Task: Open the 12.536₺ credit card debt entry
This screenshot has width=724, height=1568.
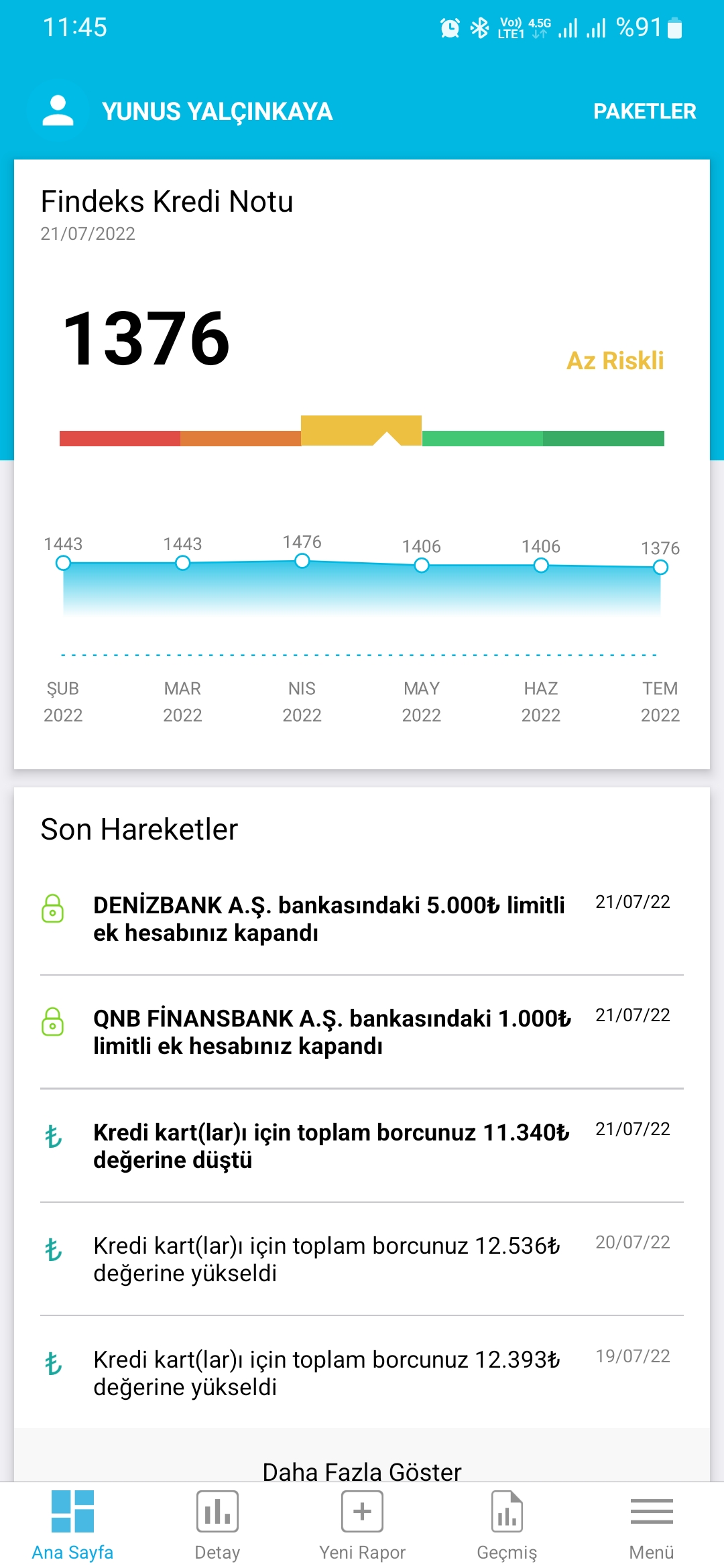Action: click(362, 1259)
